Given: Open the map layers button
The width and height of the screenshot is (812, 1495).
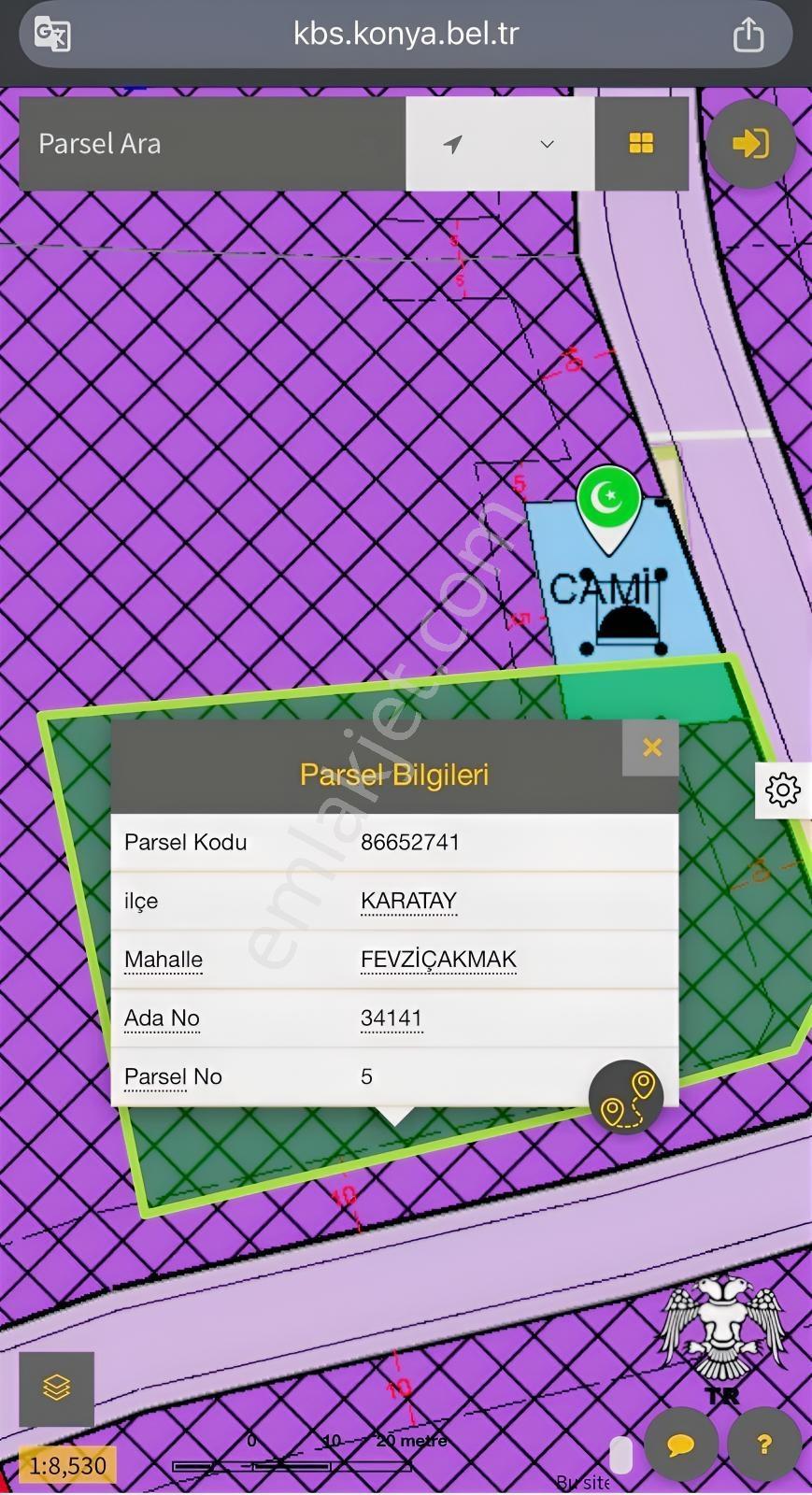Looking at the screenshot, I should (x=57, y=1388).
